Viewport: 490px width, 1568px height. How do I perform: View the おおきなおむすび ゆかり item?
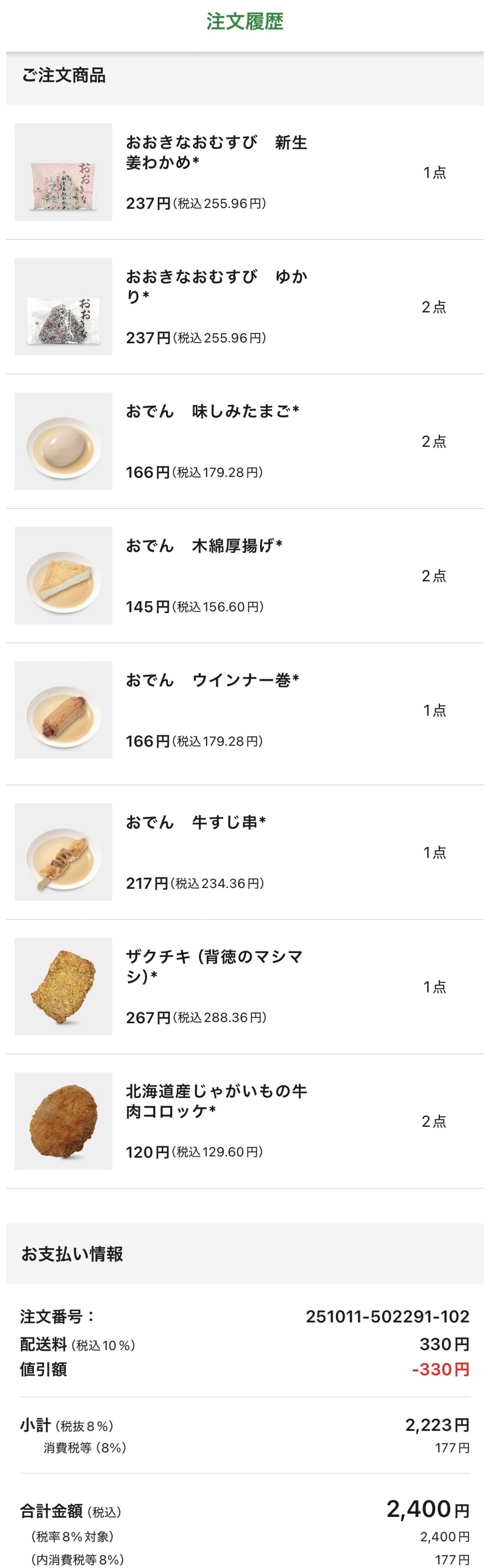point(216,286)
